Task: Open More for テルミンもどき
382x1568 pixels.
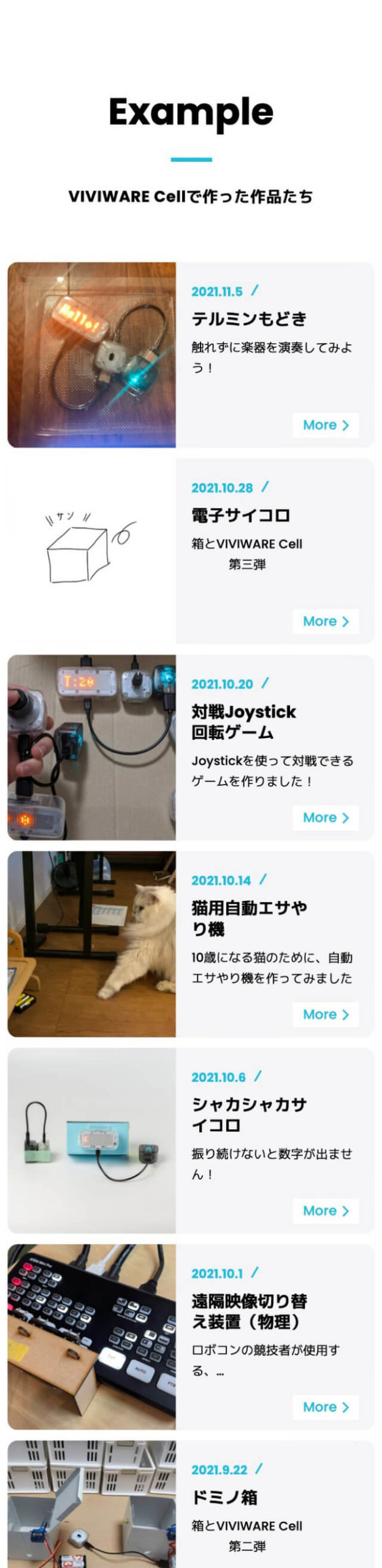Action: point(325,425)
